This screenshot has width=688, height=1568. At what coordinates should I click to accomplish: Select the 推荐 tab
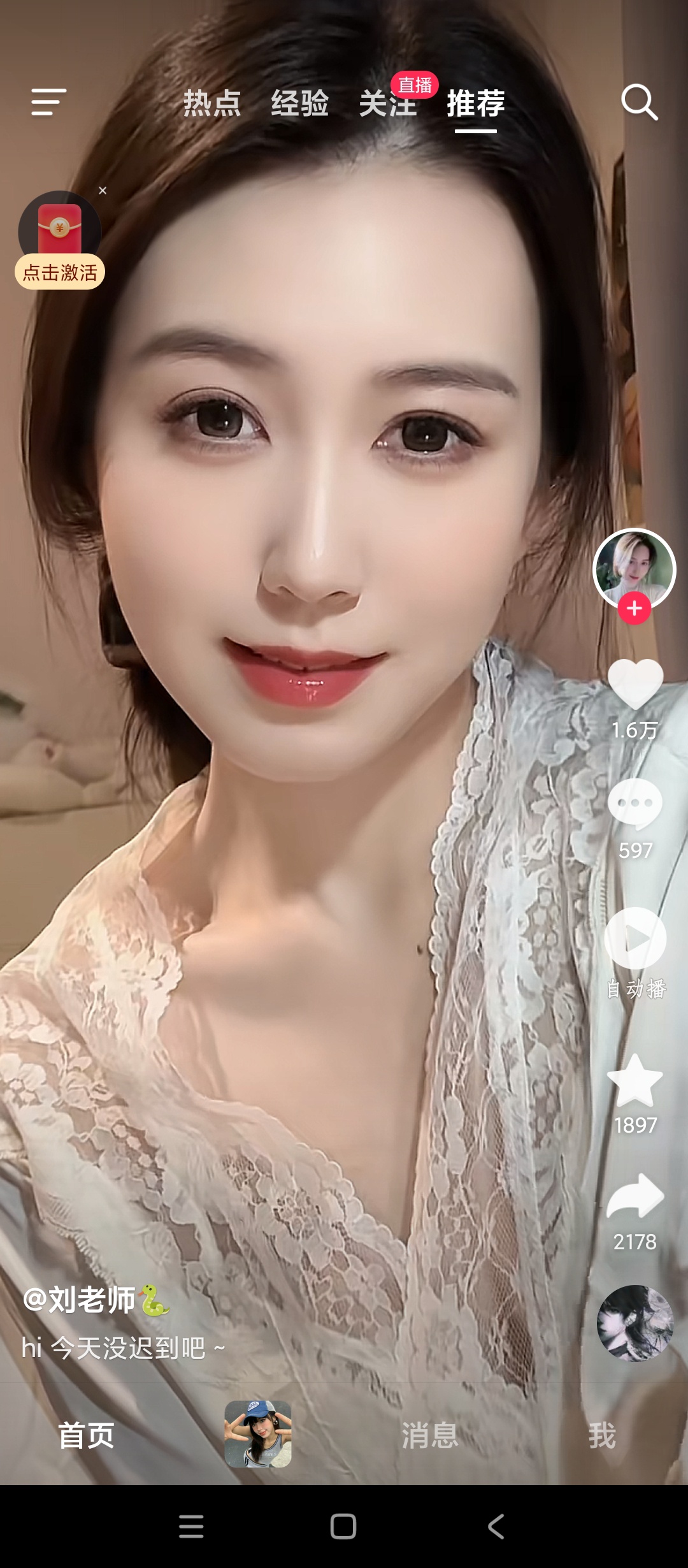point(475,103)
